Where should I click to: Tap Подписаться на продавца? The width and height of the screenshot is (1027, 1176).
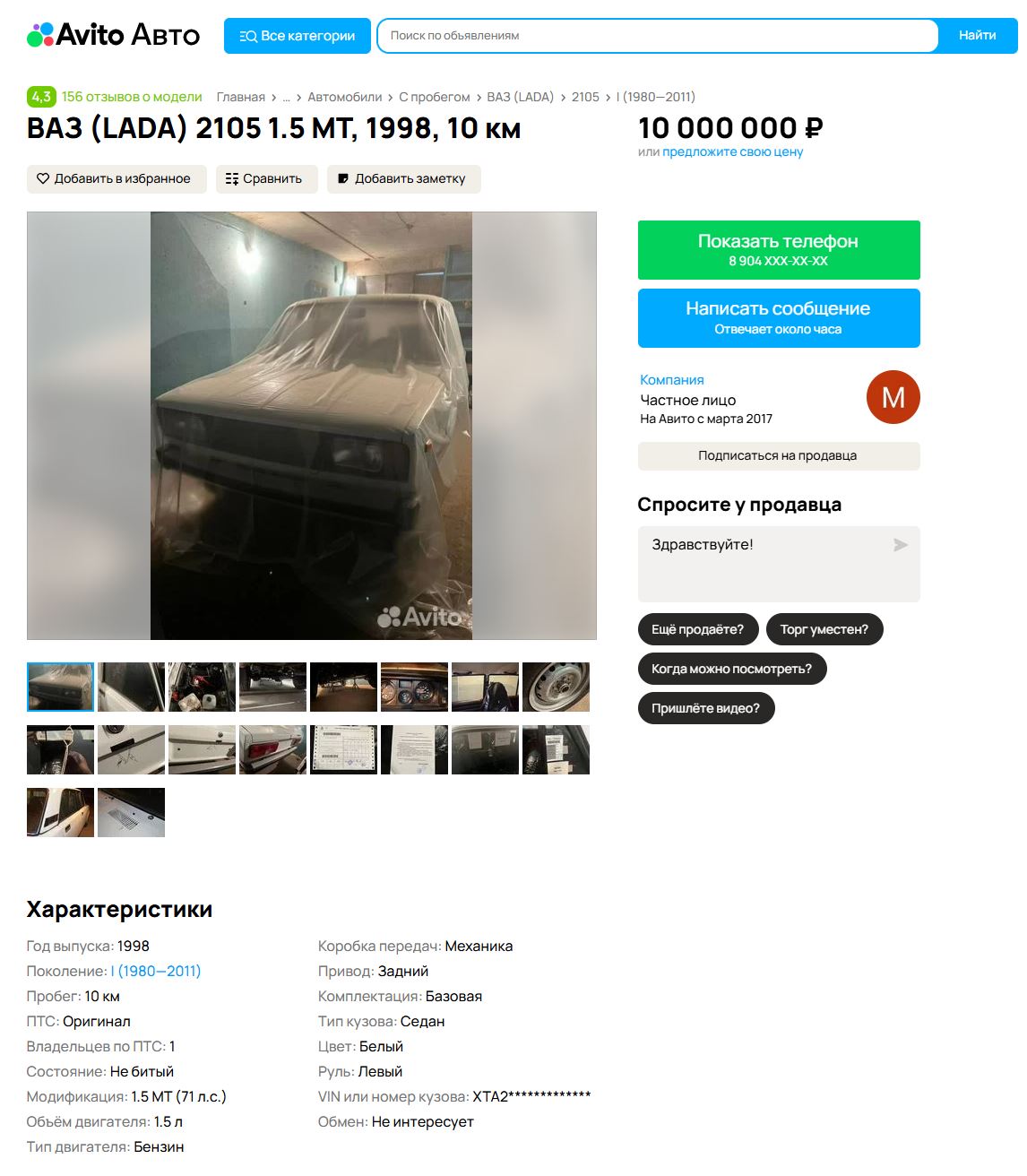tap(778, 455)
